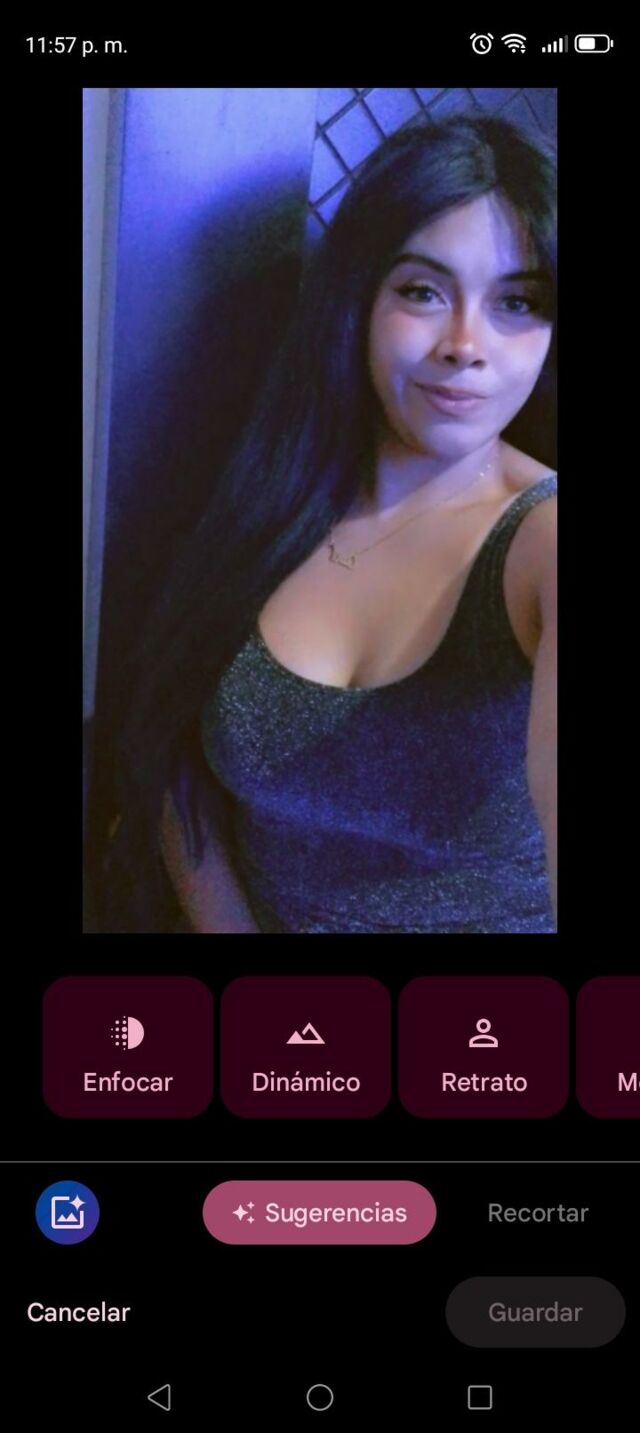Screen dimensions: 640x1433
Task: Switch to the Sugerencias tab
Action: pos(320,1212)
